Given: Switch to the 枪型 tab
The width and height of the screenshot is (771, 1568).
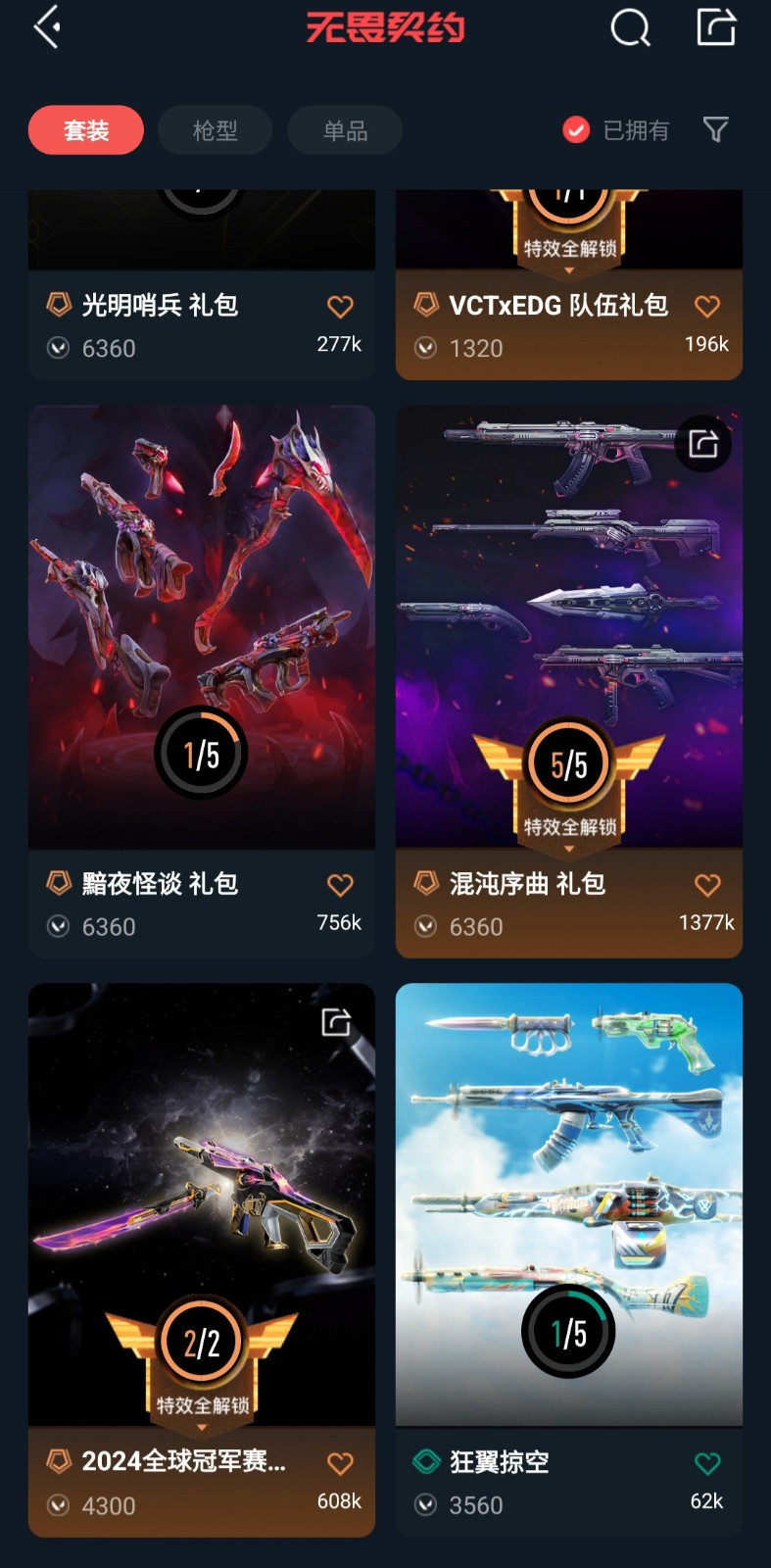Looking at the screenshot, I should 216,130.
